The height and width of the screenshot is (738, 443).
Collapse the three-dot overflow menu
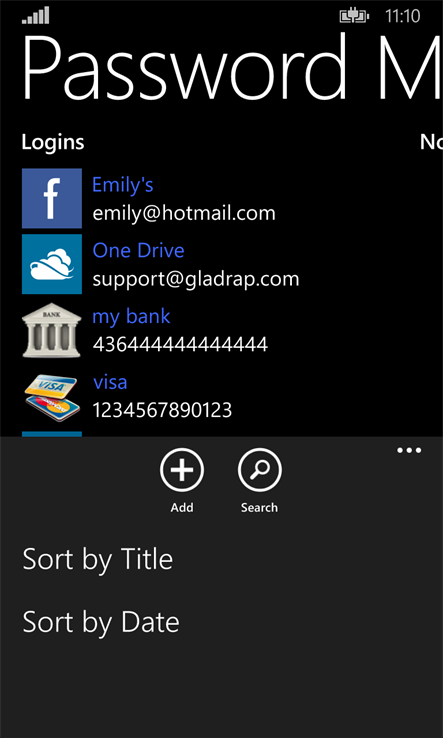point(409,450)
